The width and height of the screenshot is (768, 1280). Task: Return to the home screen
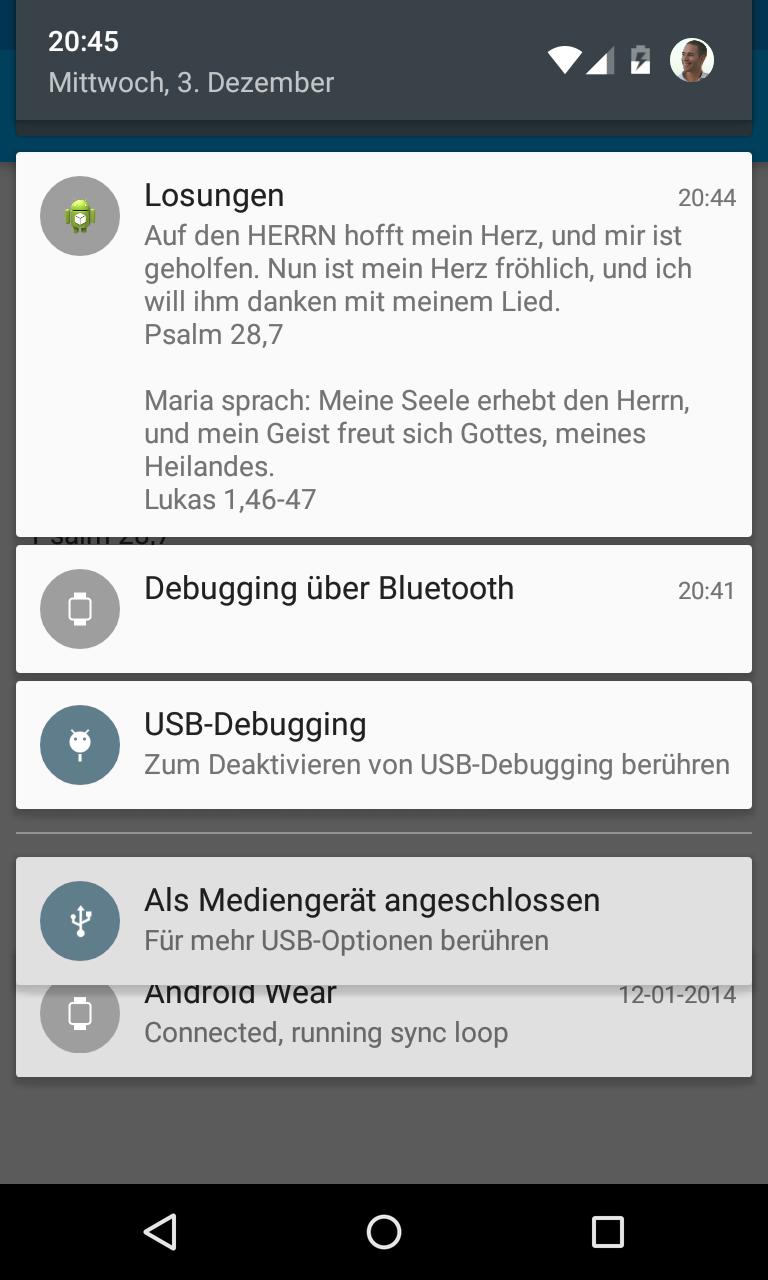[x=384, y=1232]
